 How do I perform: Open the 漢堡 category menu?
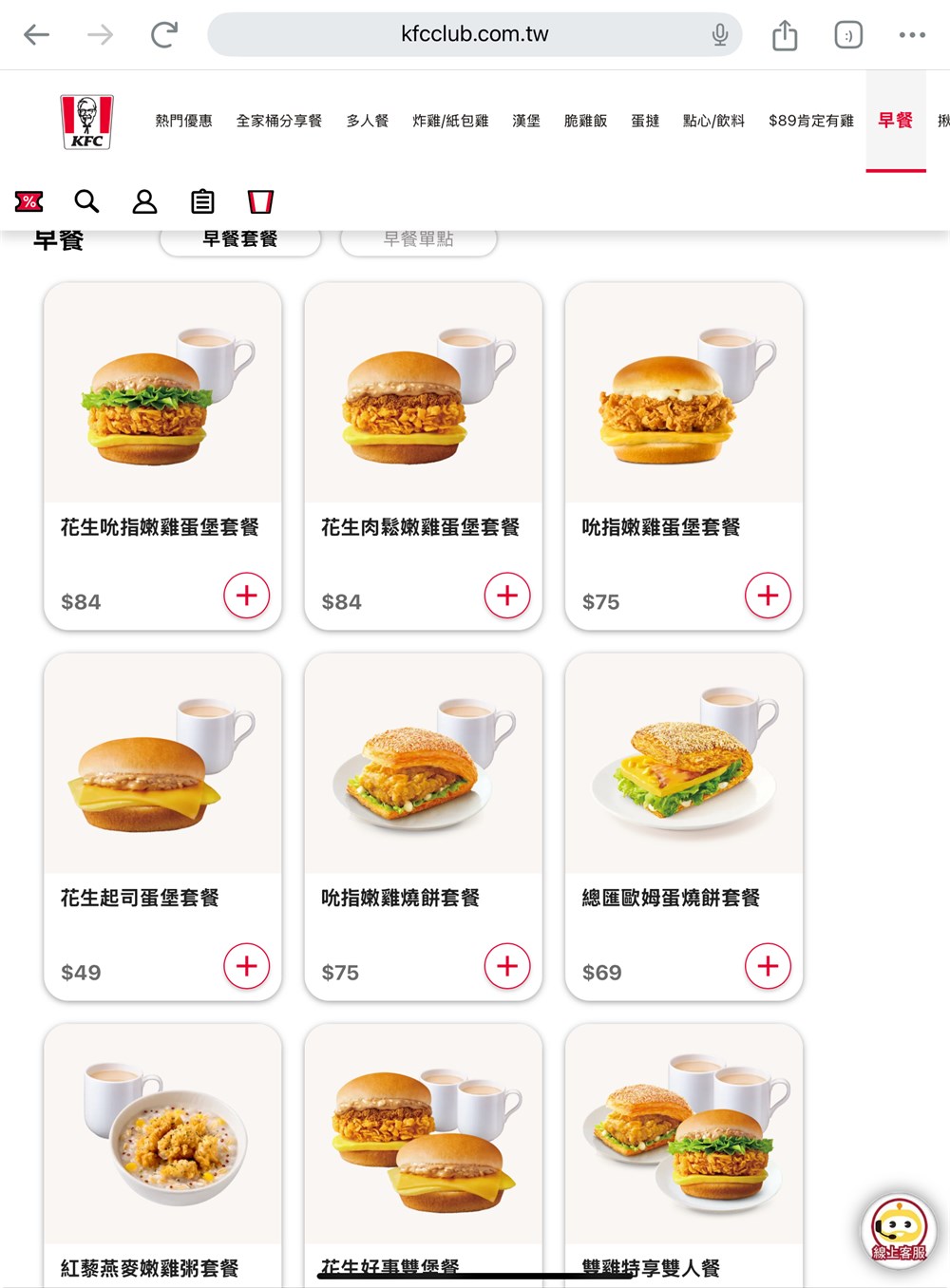point(527,122)
